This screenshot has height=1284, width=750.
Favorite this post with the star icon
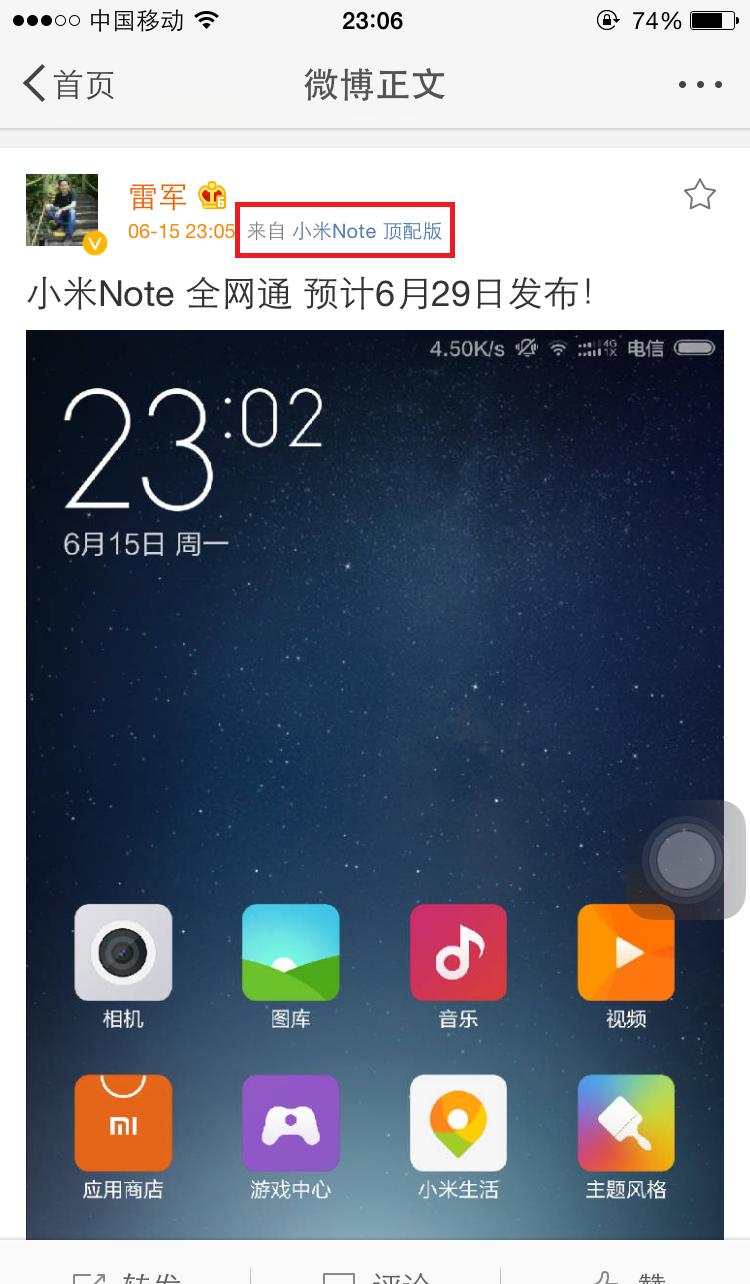click(x=700, y=195)
